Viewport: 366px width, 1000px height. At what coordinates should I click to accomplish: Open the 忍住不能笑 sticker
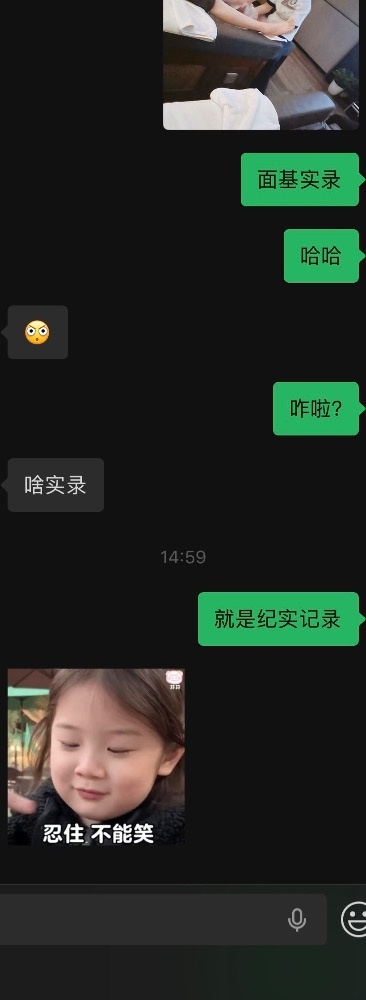point(96,756)
